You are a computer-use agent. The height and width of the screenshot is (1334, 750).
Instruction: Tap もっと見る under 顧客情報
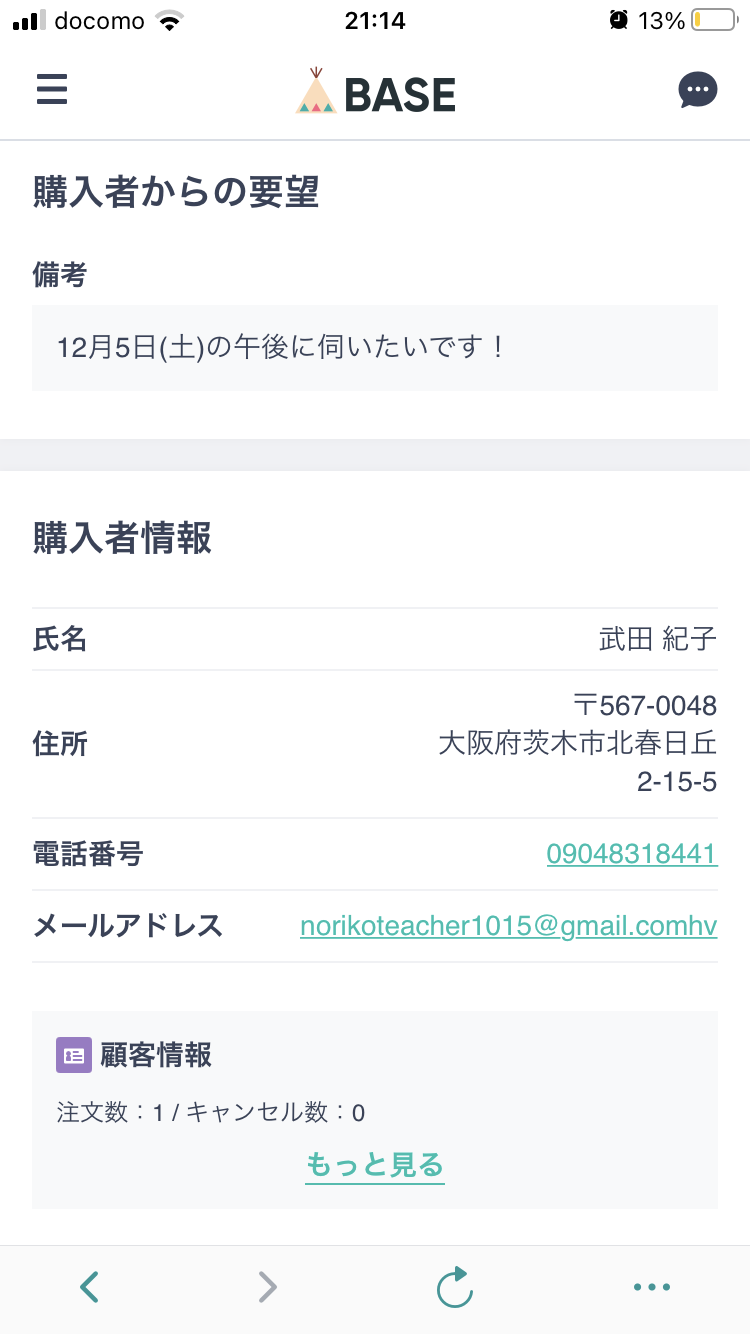coord(375,1165)
